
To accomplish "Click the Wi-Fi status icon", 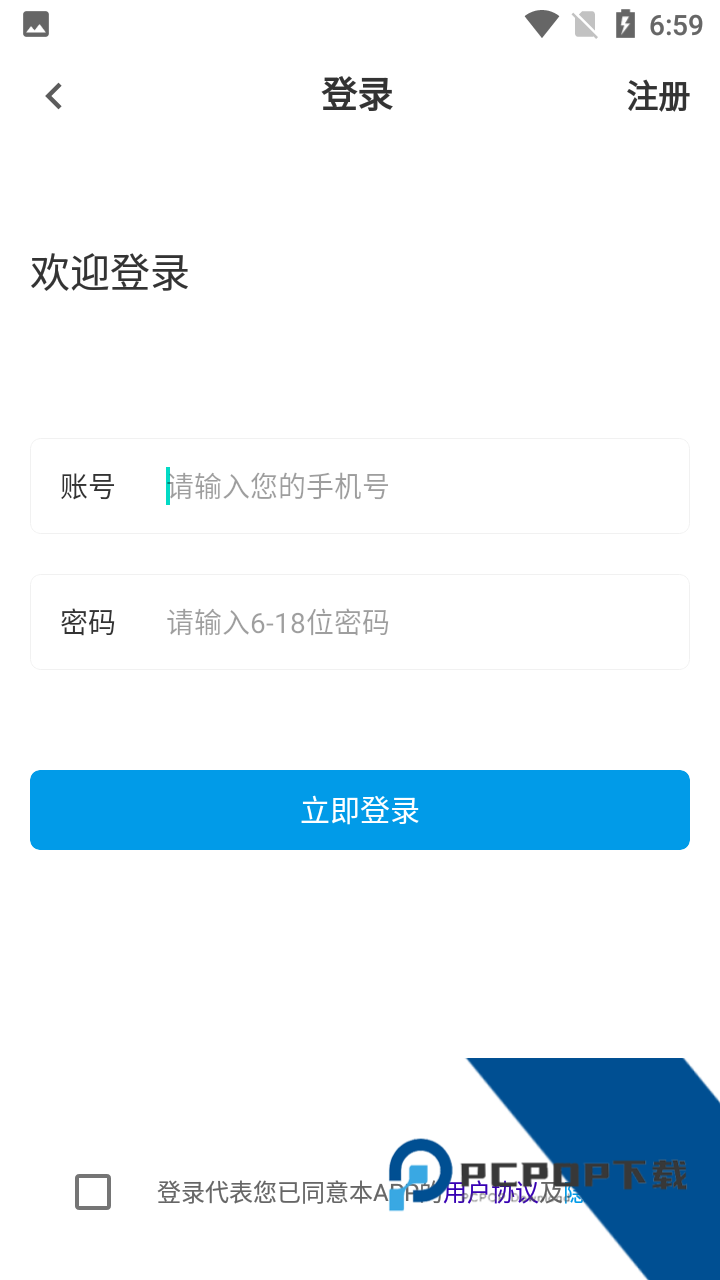I will coord(540,23).
